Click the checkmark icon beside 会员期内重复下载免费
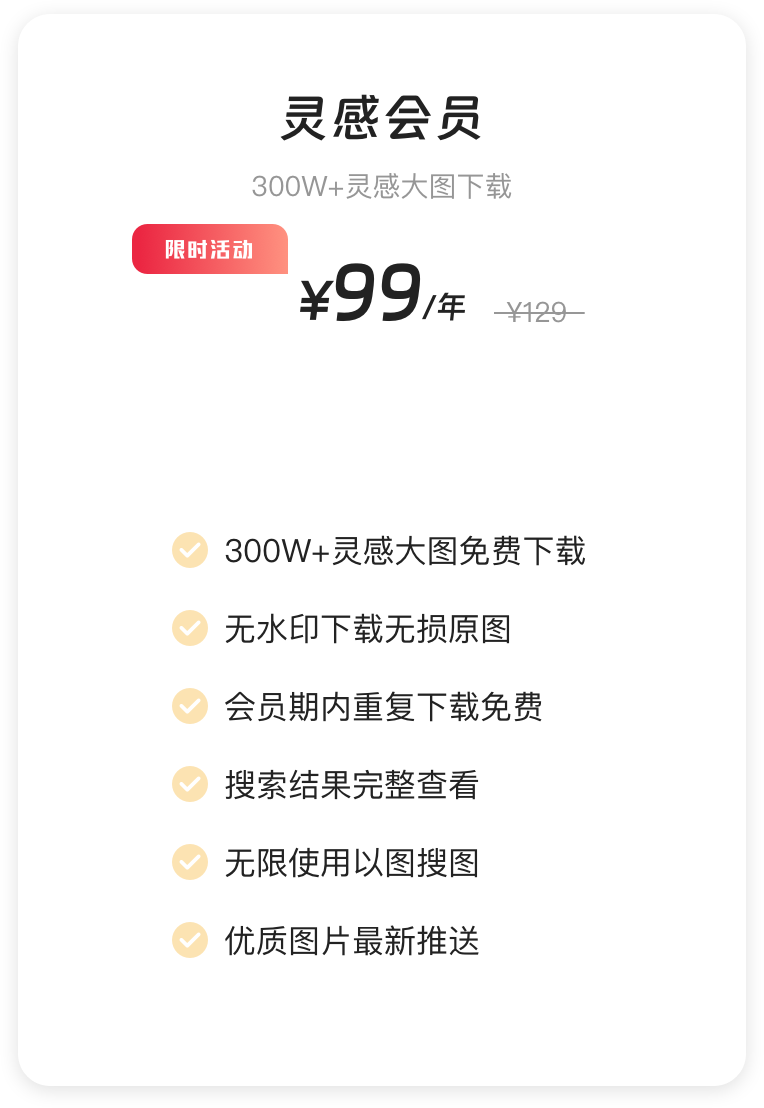764x1108 pixels. [189, 706]
